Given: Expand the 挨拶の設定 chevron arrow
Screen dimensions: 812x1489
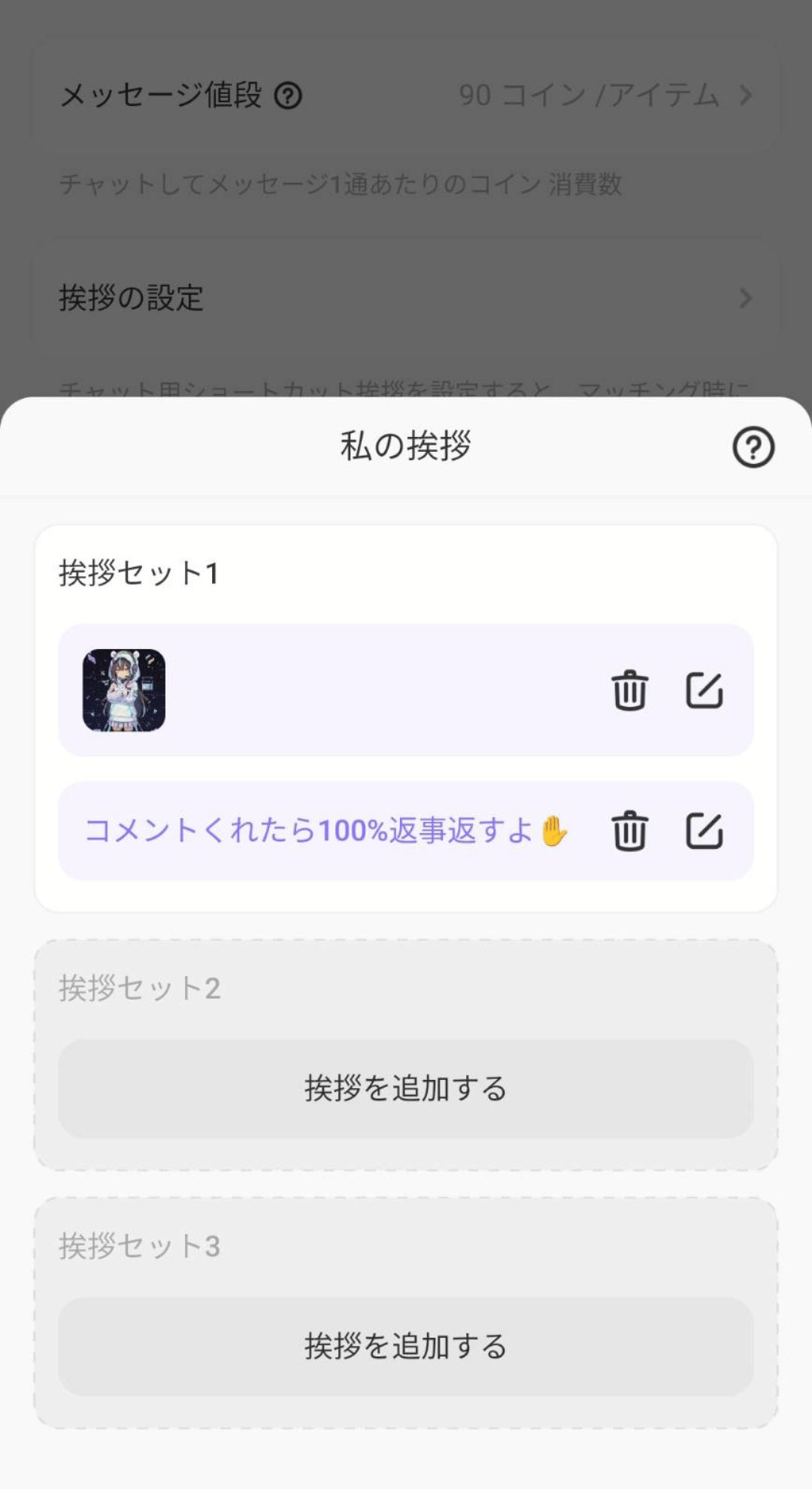Looking at the screenshot, I should coord(744,299).
